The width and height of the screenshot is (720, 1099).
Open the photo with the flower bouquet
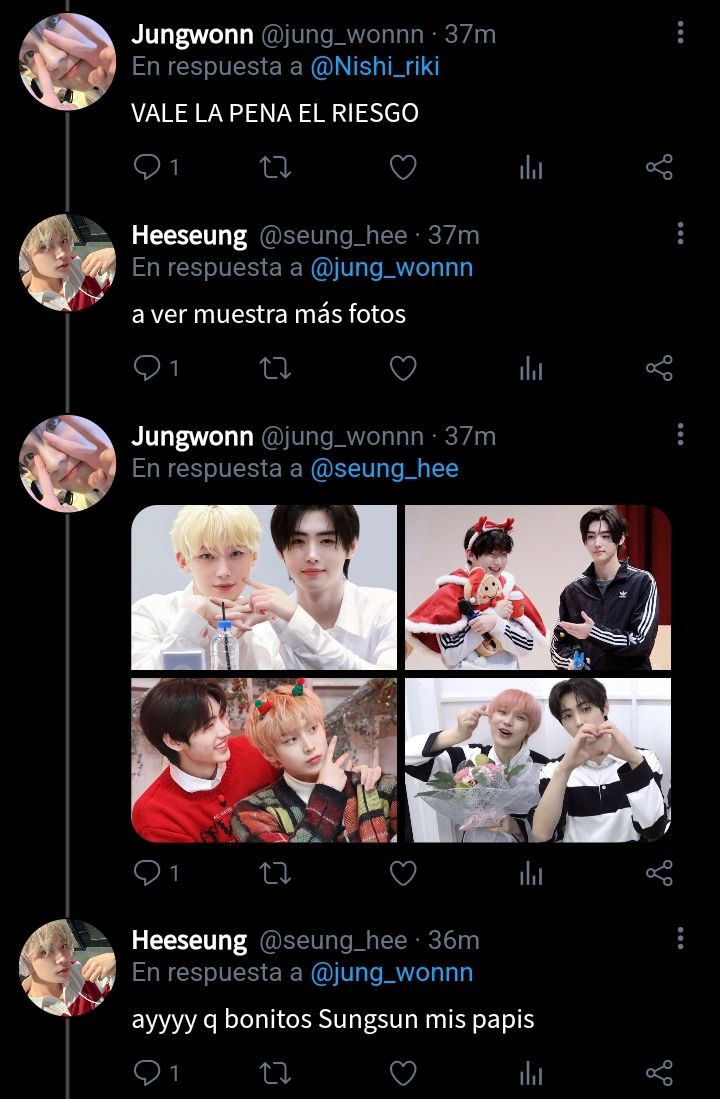(538, 760)
